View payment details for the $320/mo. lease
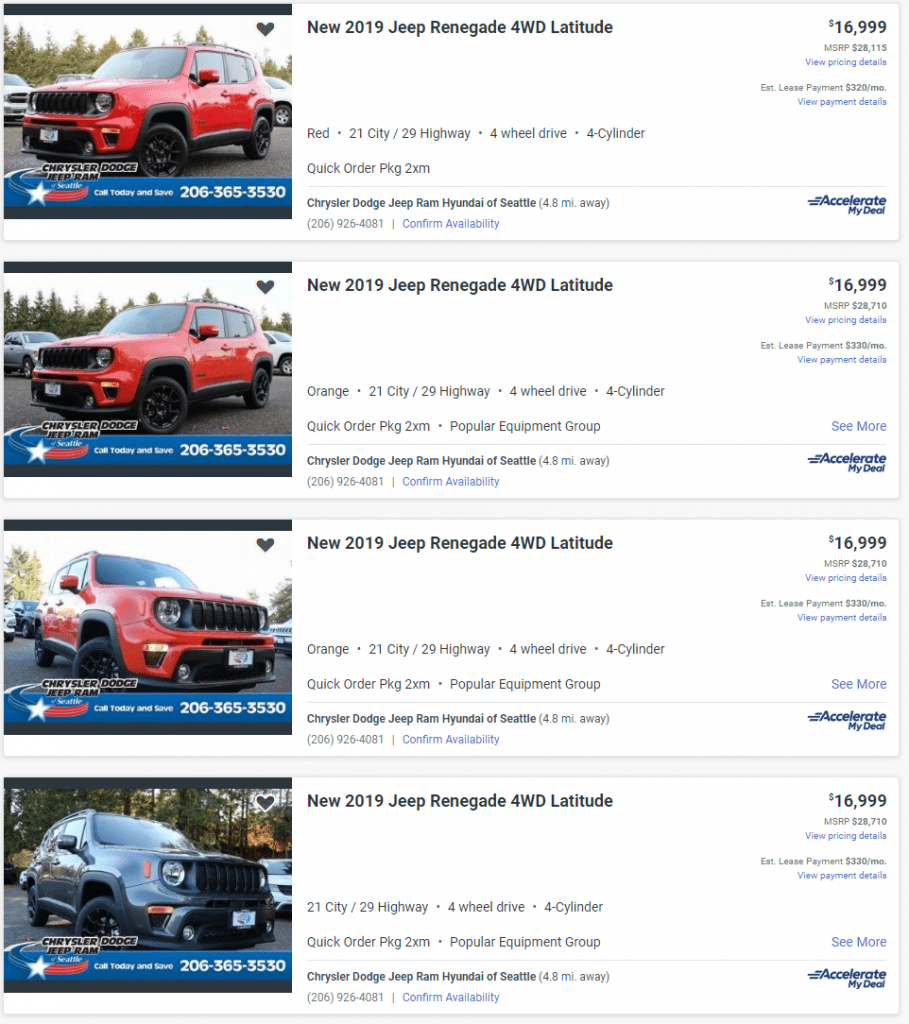The image size is (909, 1024). [x=841, y=102]
